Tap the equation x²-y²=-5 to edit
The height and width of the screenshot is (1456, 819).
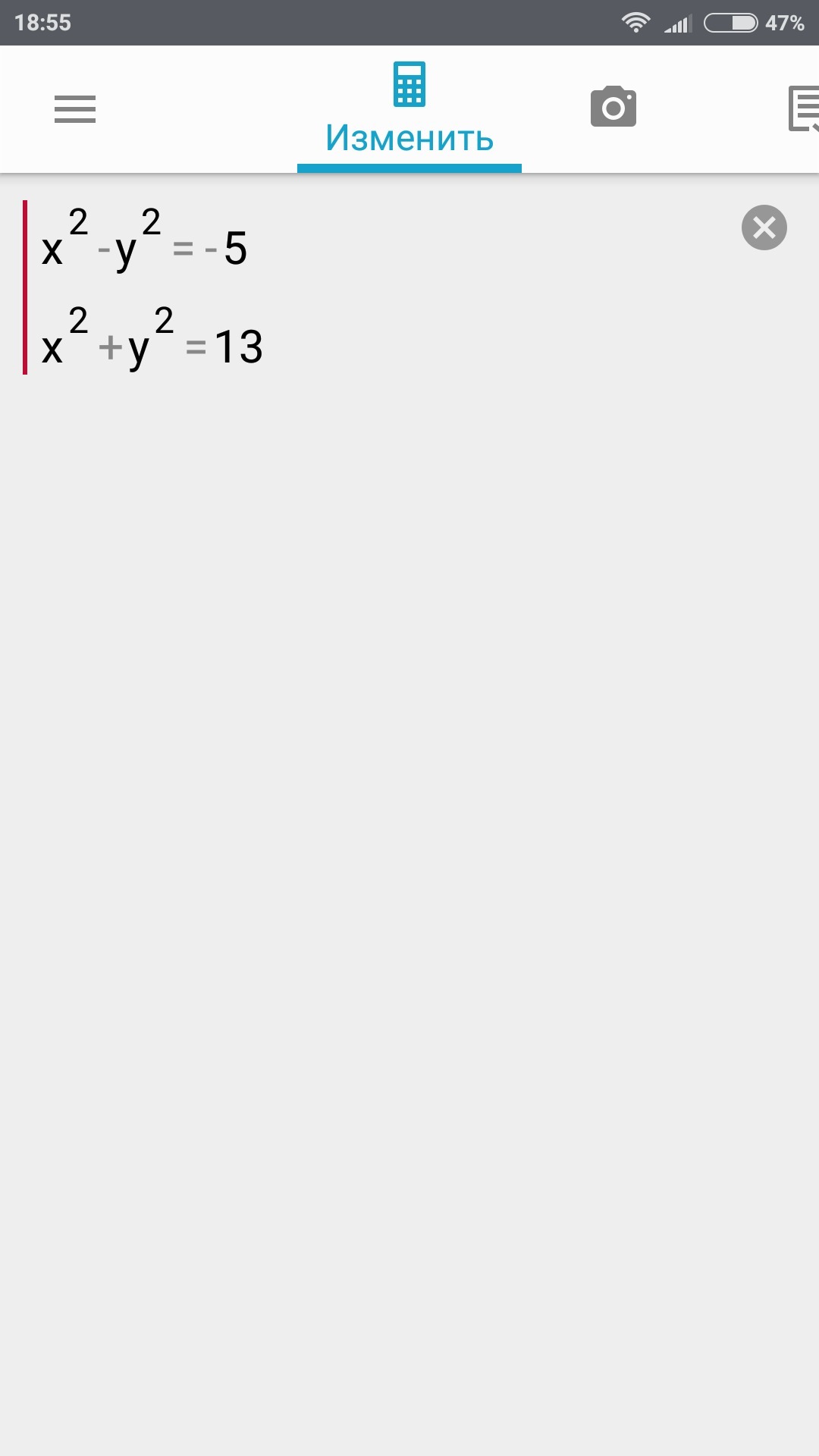coord(144,240)
